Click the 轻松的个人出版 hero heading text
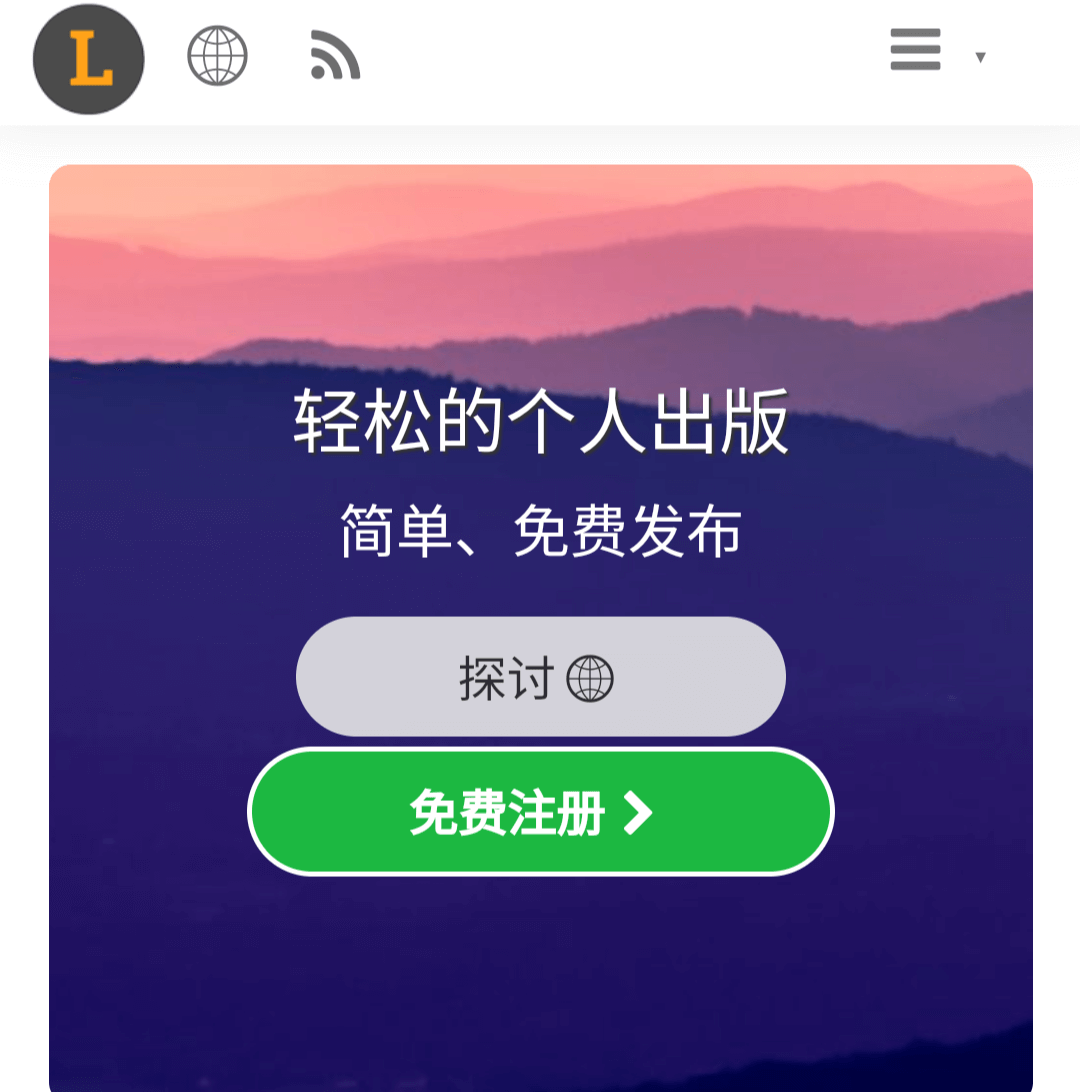Image resolution: width=1080 pixels, height=1092 pixels. click(540, 424)
